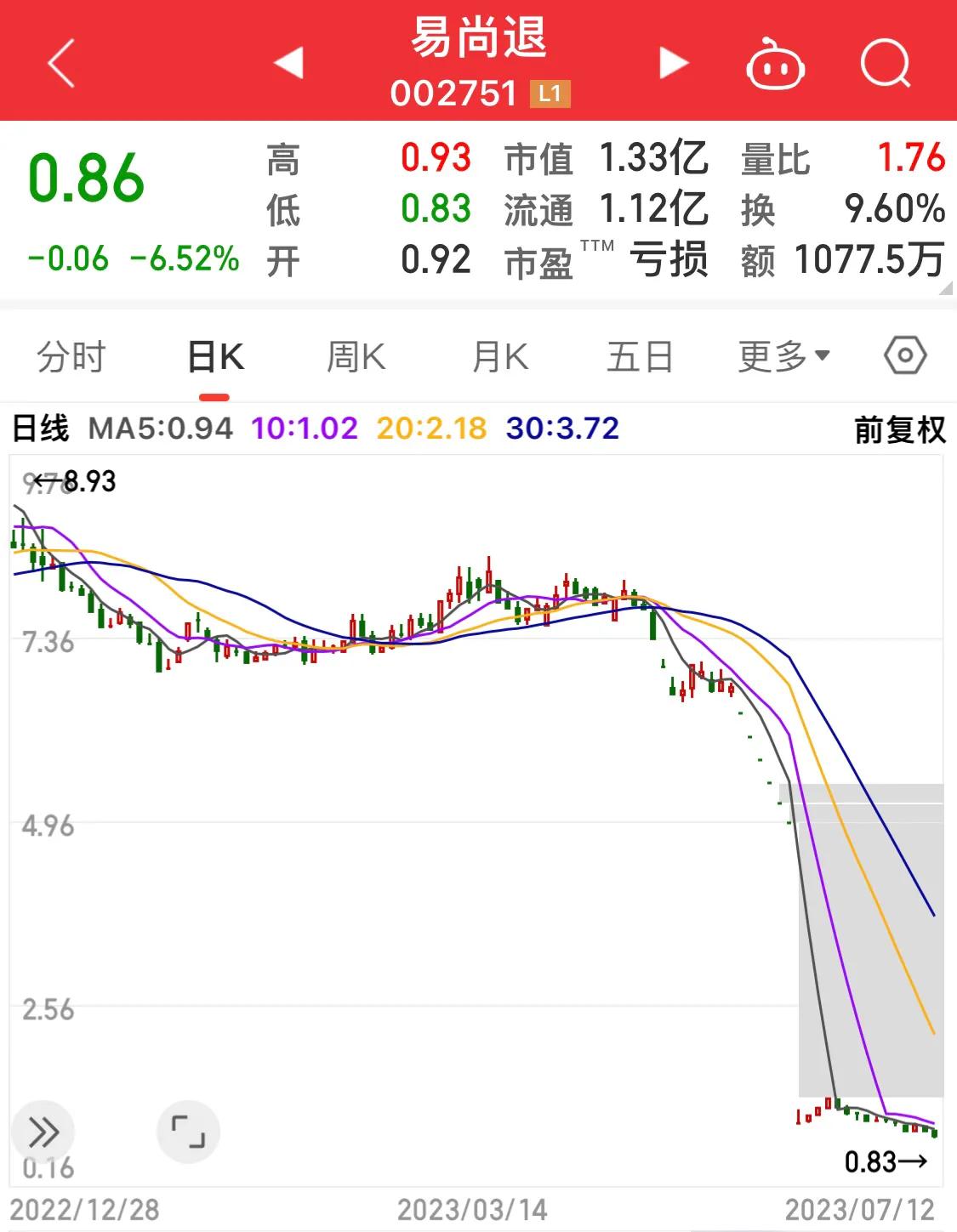Viewport: 957px width, 1232px height.
Task: Select the 月K monthly chart view
Action: tap(500, 356)
